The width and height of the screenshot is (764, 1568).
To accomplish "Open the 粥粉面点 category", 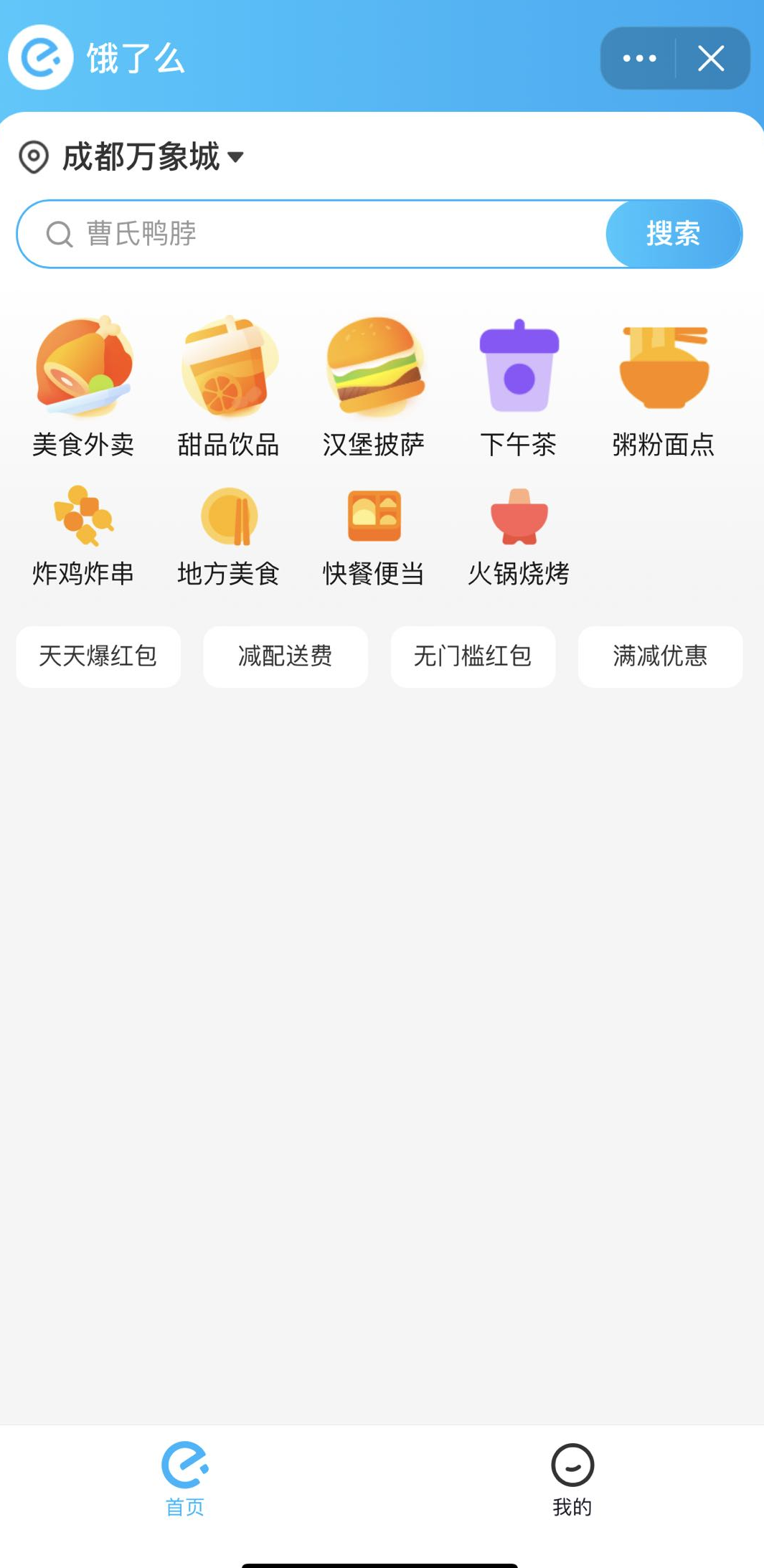I will [x=664, y=387].
